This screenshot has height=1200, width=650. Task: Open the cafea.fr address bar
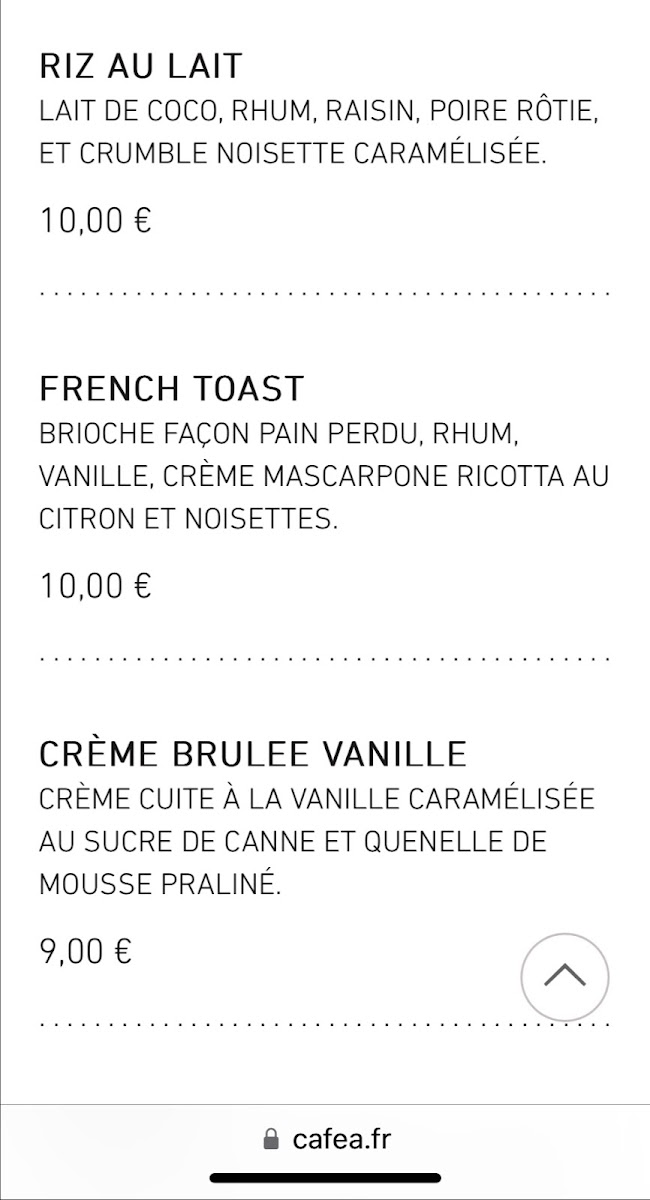click(326, 1139)
